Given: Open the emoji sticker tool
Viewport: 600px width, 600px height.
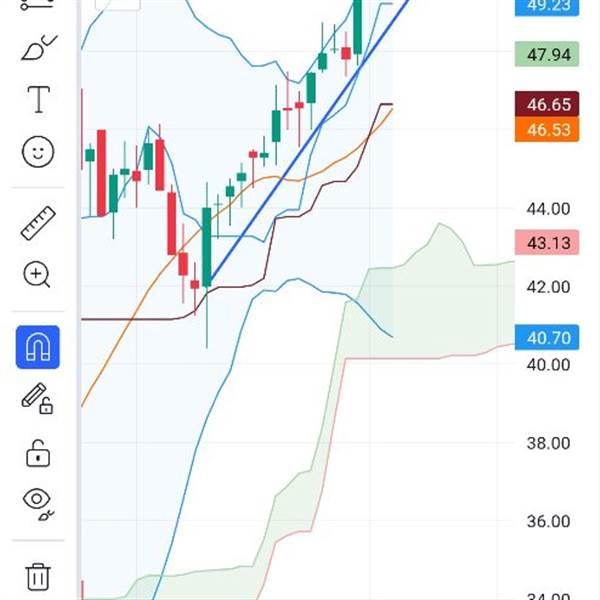Looking at the screenshot, I should coord(38,152).
